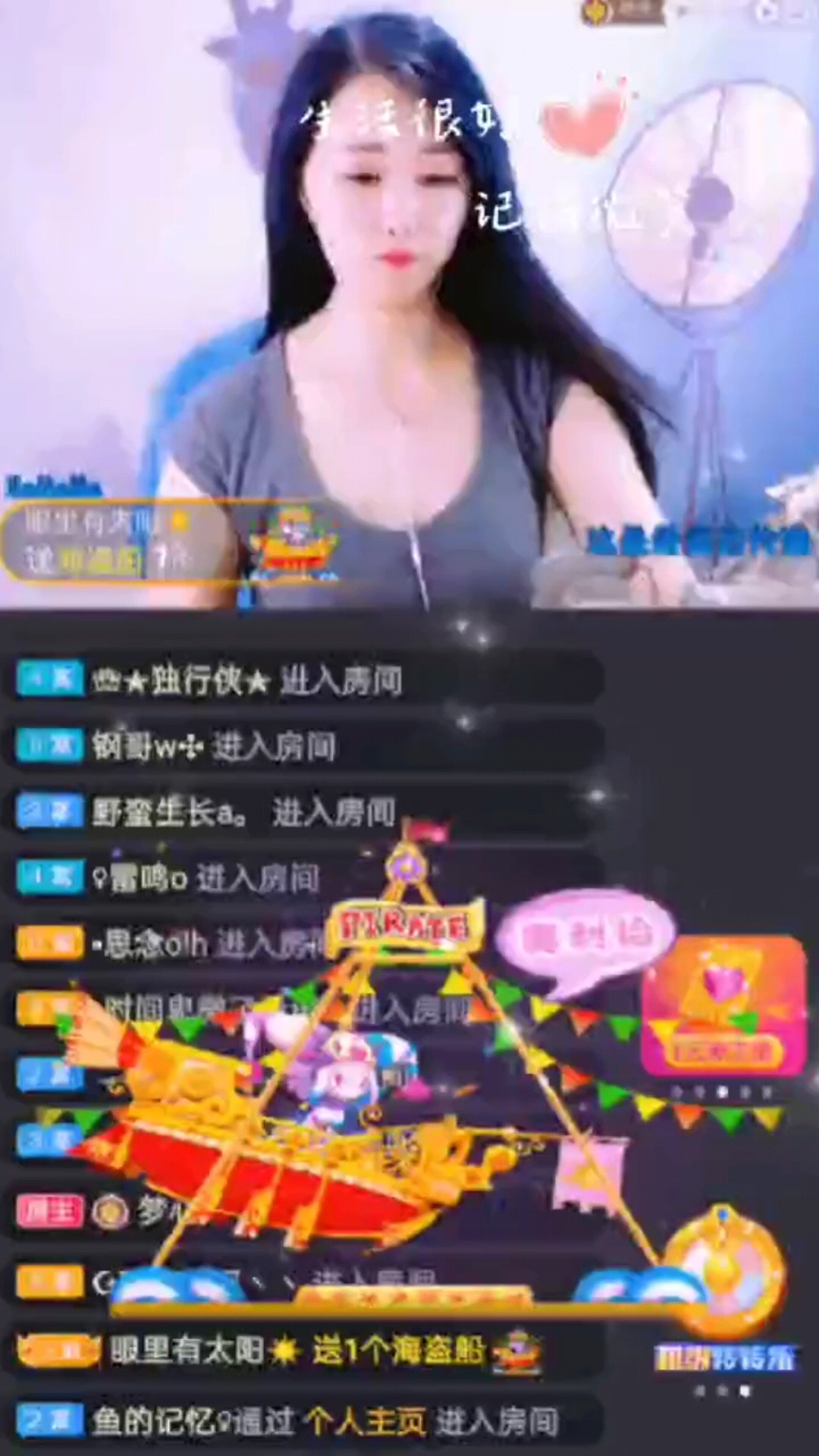Tap 钢哥w entered-room message
The height and width of the screenshot is (1456, 819).
pos(303,746)
